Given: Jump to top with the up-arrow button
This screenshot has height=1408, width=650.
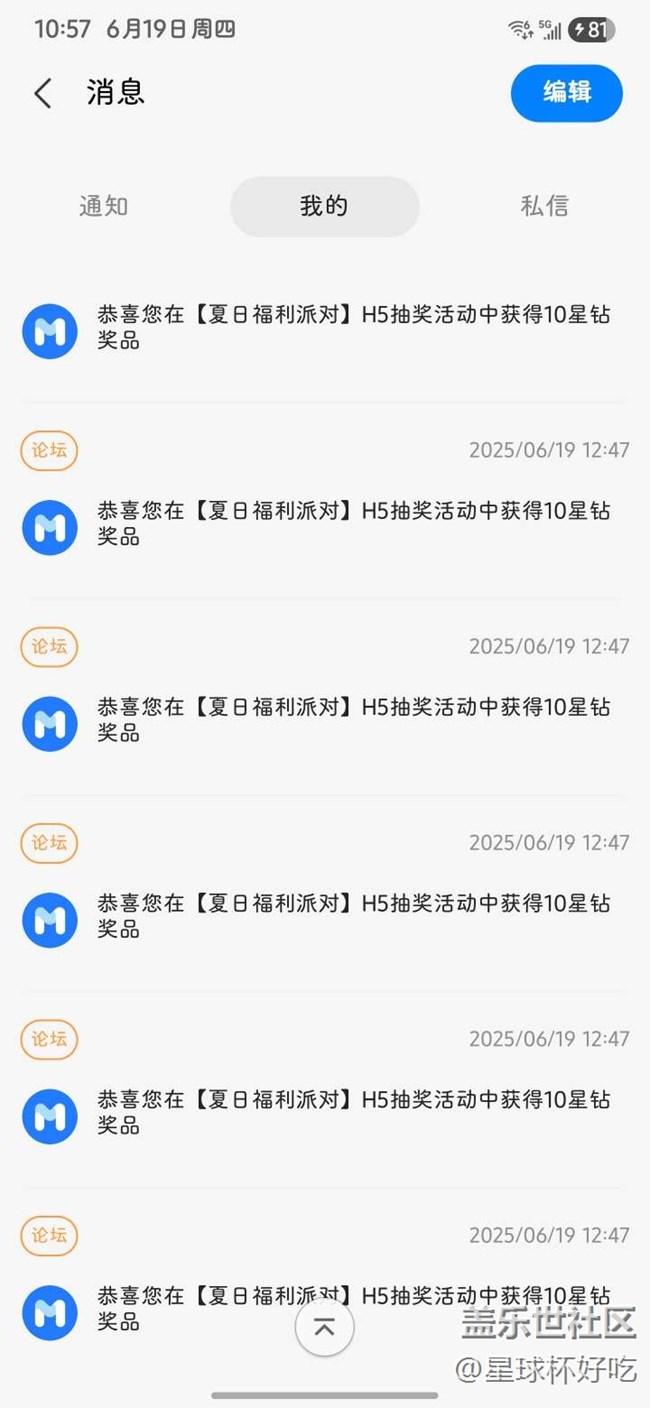Looking at the screenshot, I should [324, 1328].
